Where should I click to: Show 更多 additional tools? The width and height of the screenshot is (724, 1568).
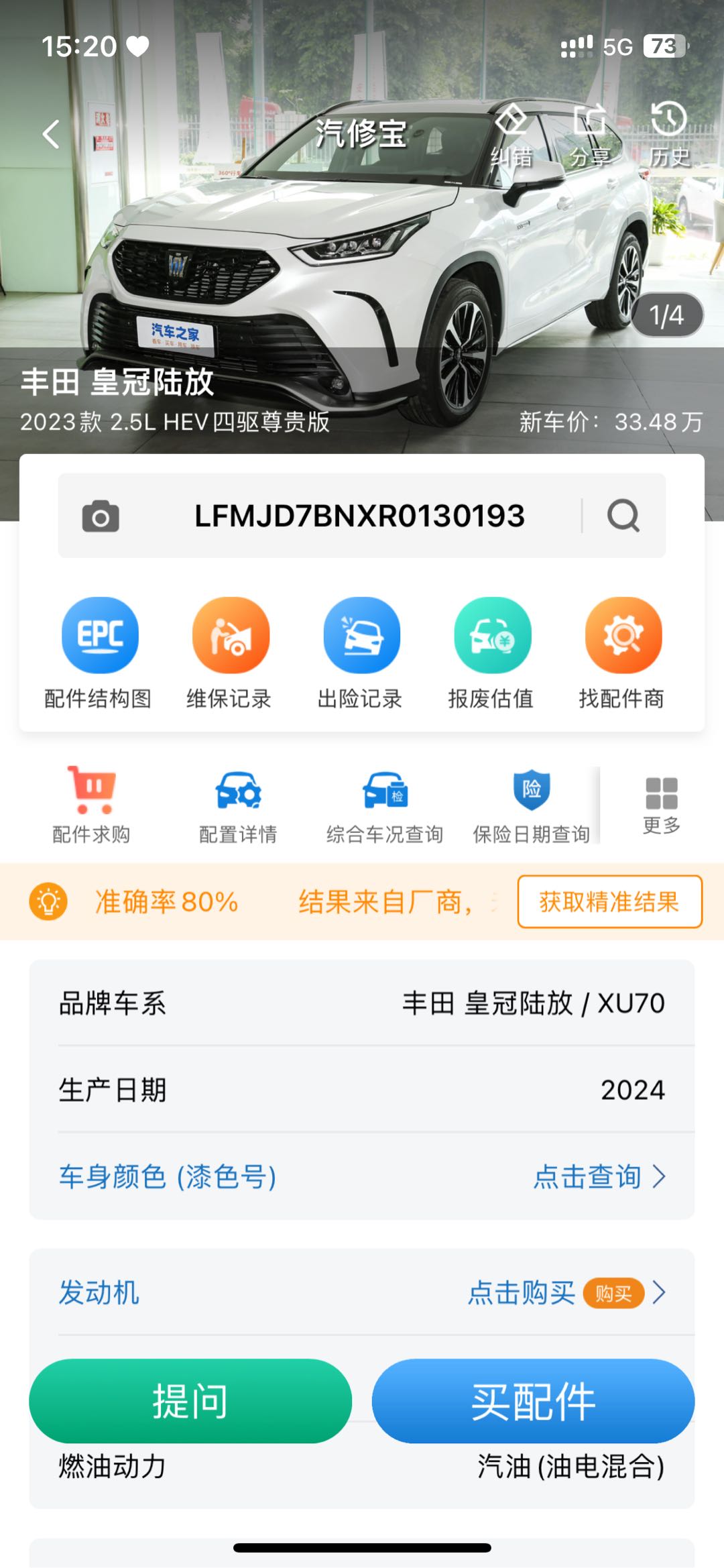[662, 805]
